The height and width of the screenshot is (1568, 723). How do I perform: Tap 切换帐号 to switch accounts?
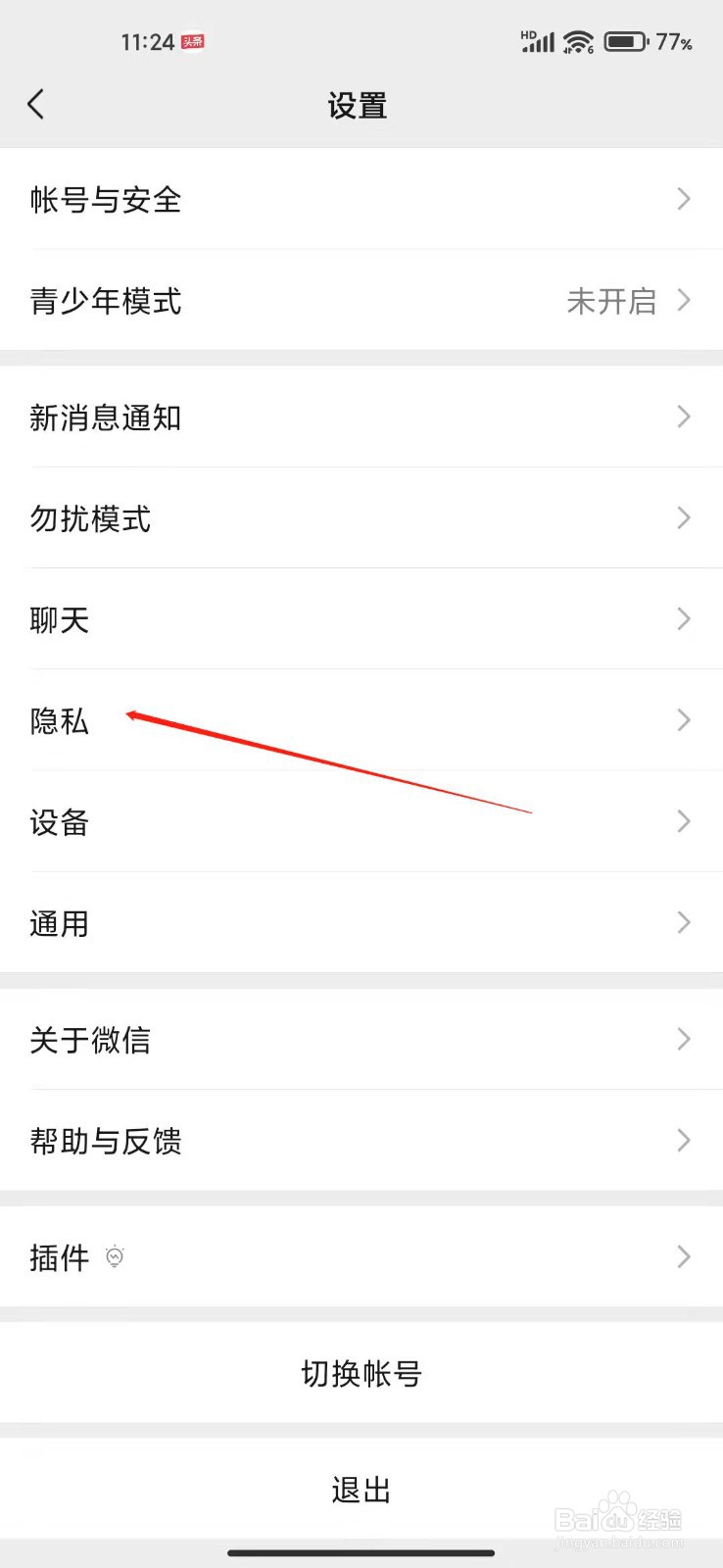[x=361, y=1373]
